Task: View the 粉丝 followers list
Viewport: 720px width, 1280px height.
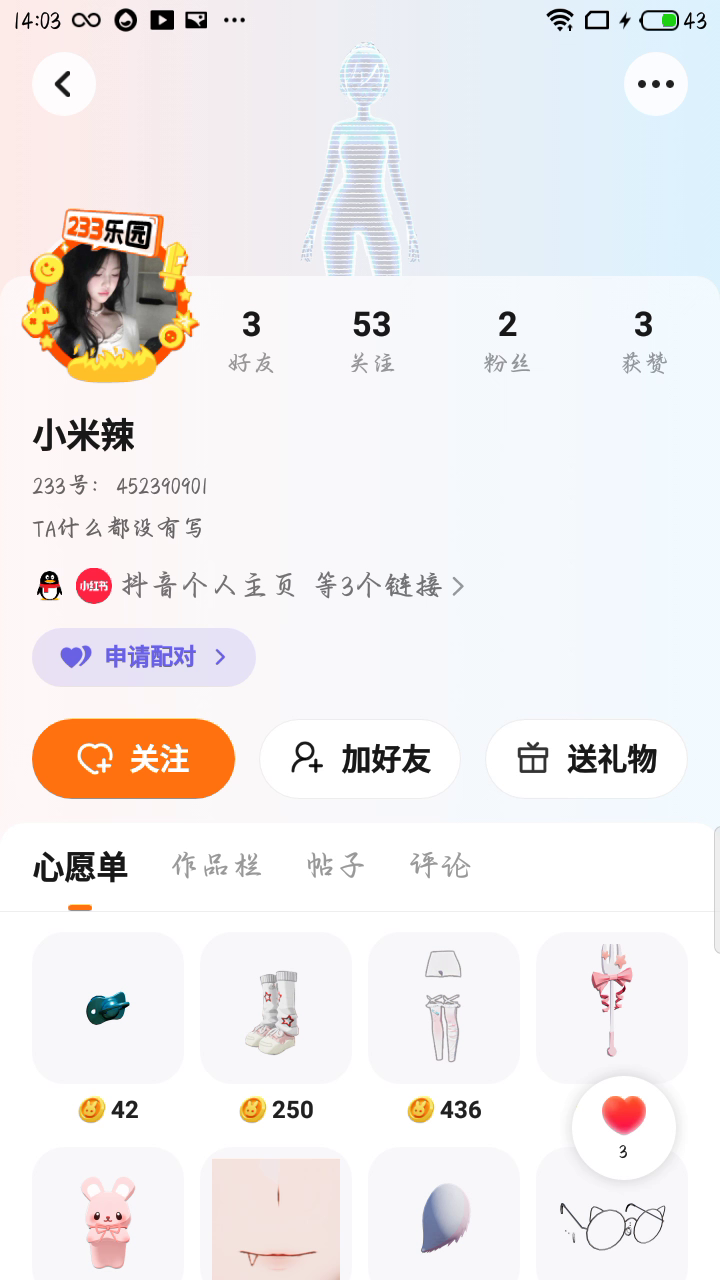Action: click(x=507, y=340)
